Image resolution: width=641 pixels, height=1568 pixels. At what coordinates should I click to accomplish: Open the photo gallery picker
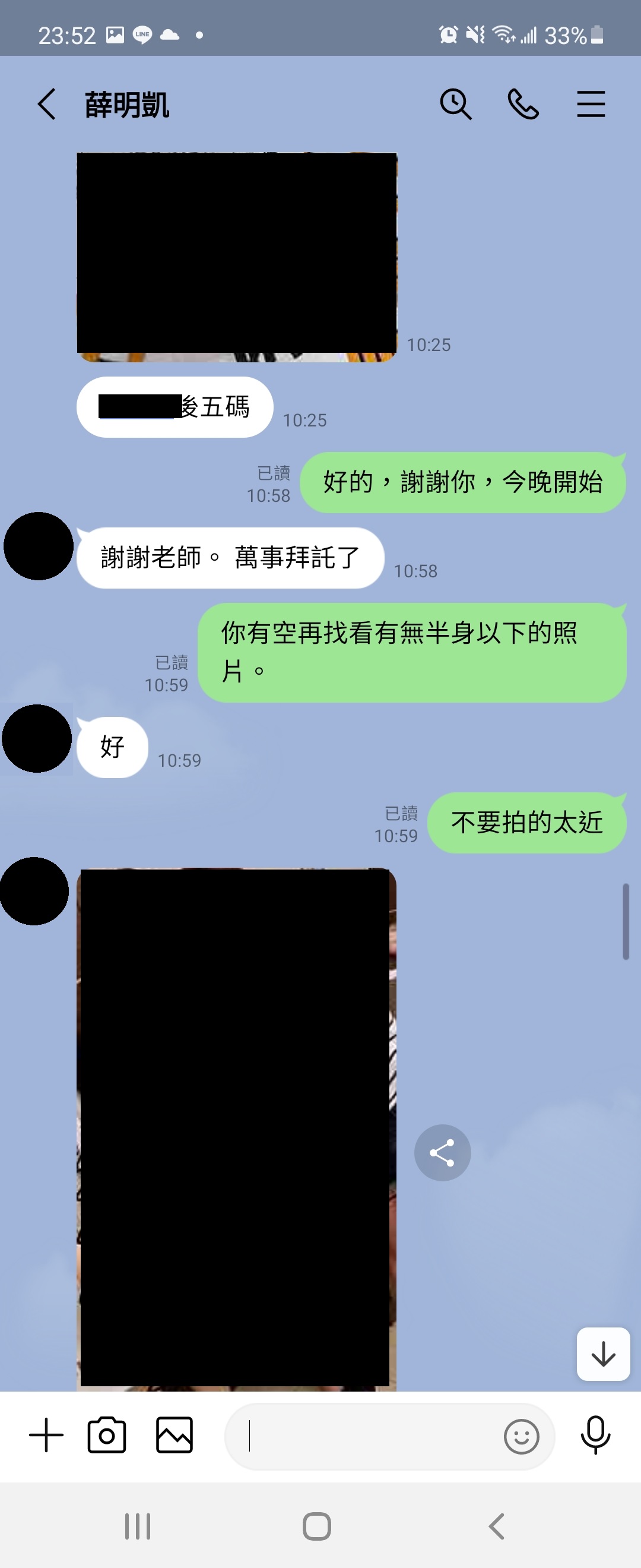(x=174, y=1435)
